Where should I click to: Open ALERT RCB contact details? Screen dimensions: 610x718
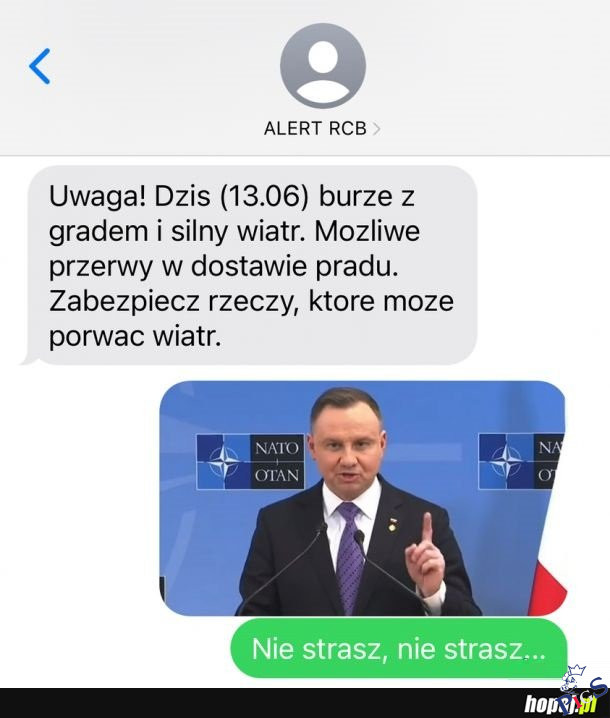click(x=322, y=128)
